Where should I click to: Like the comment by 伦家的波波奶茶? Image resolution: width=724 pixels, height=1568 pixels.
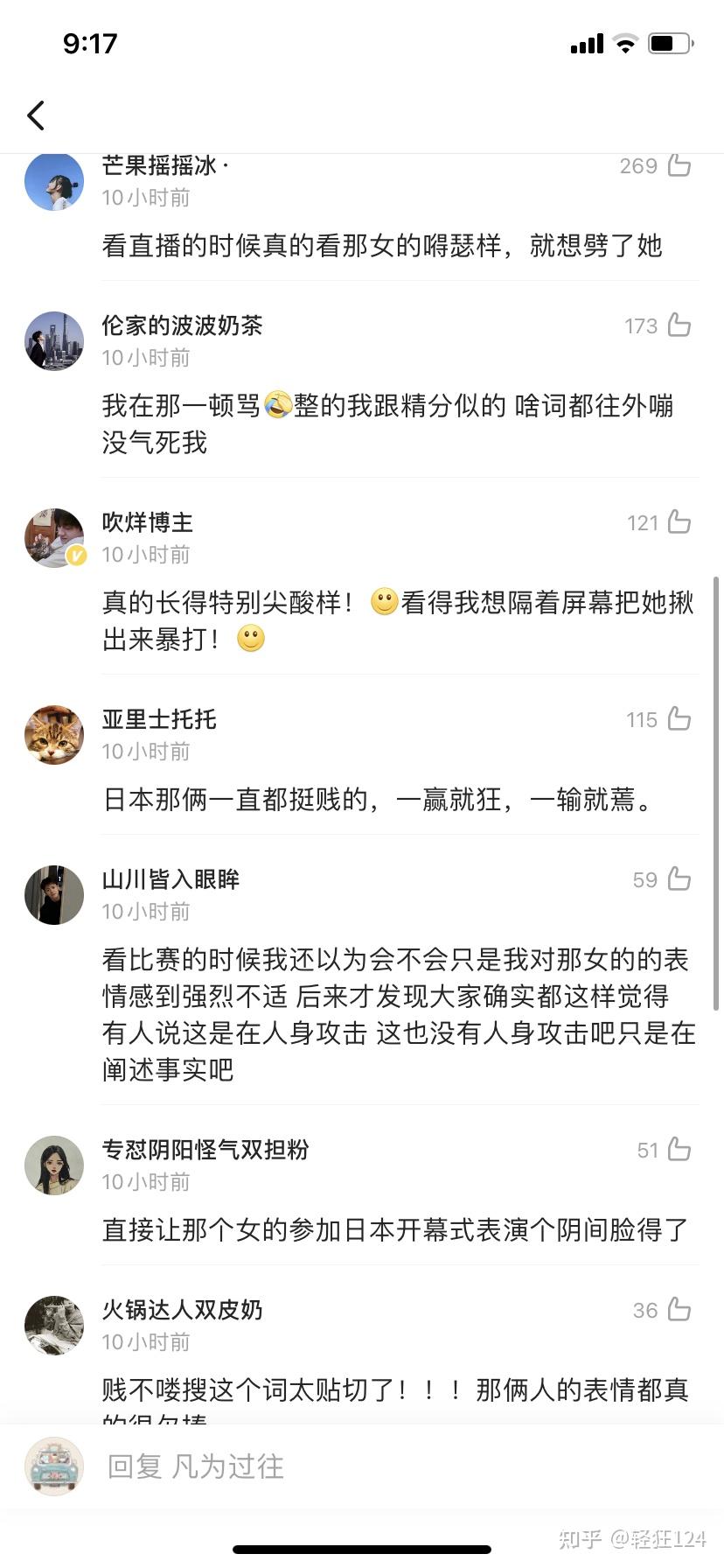point(679,325)
